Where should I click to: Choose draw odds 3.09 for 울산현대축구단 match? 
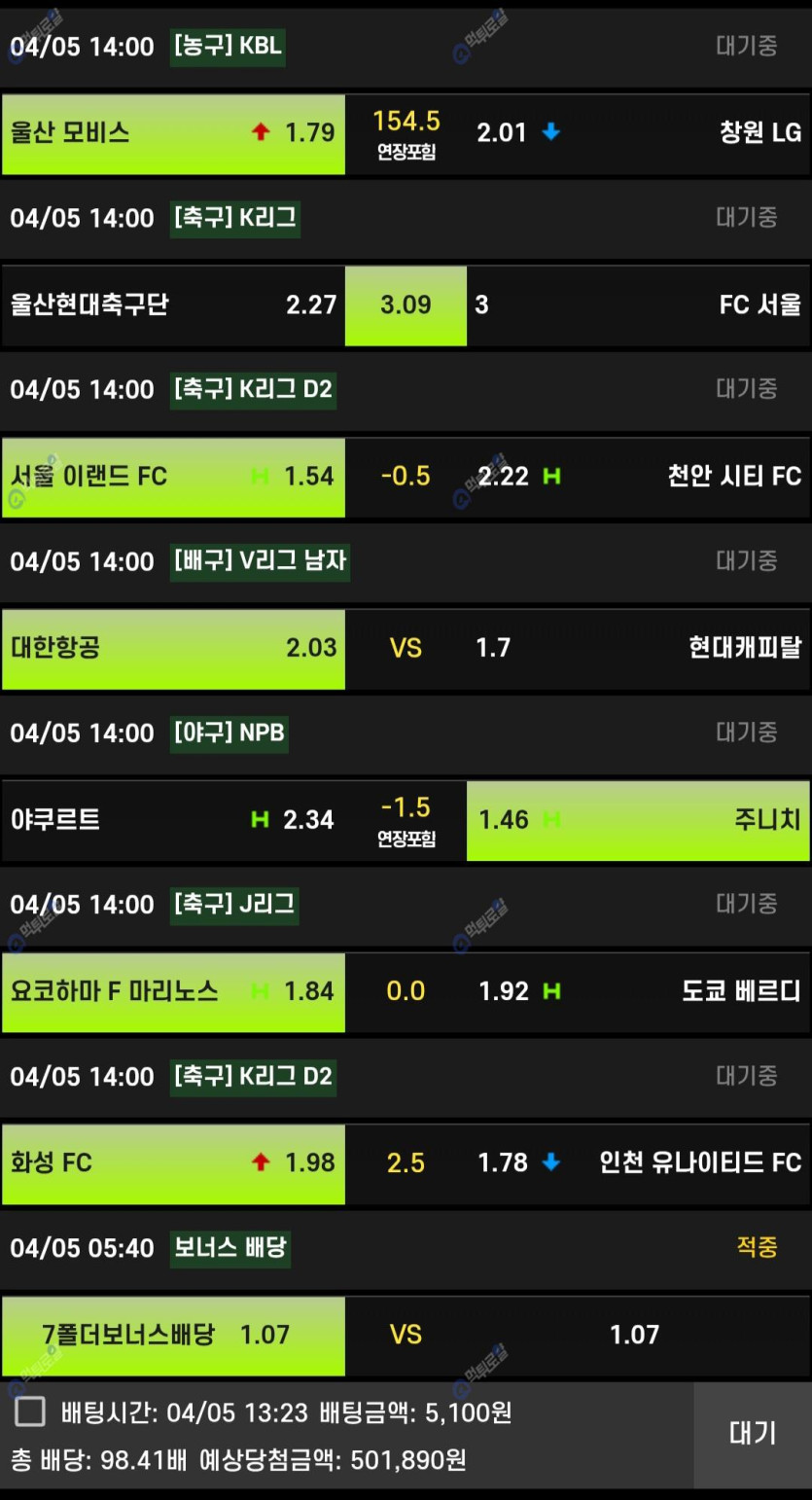[x=406, y=305]
